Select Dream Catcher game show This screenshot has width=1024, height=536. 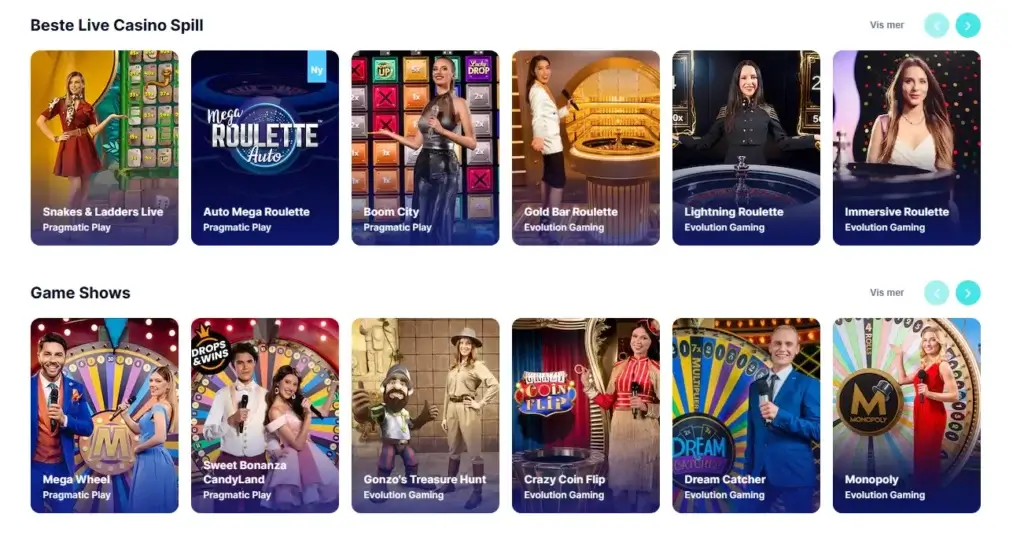tap(746, 415)
